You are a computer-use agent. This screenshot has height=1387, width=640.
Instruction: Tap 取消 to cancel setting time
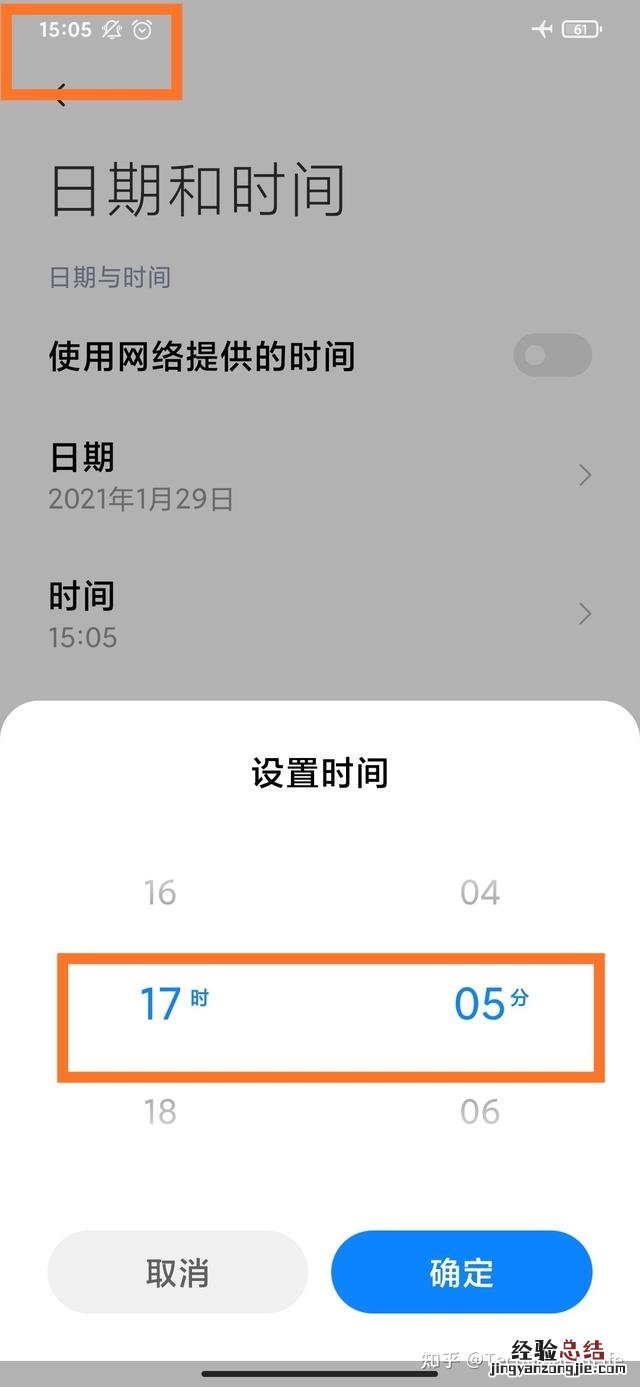point(177,1272)
